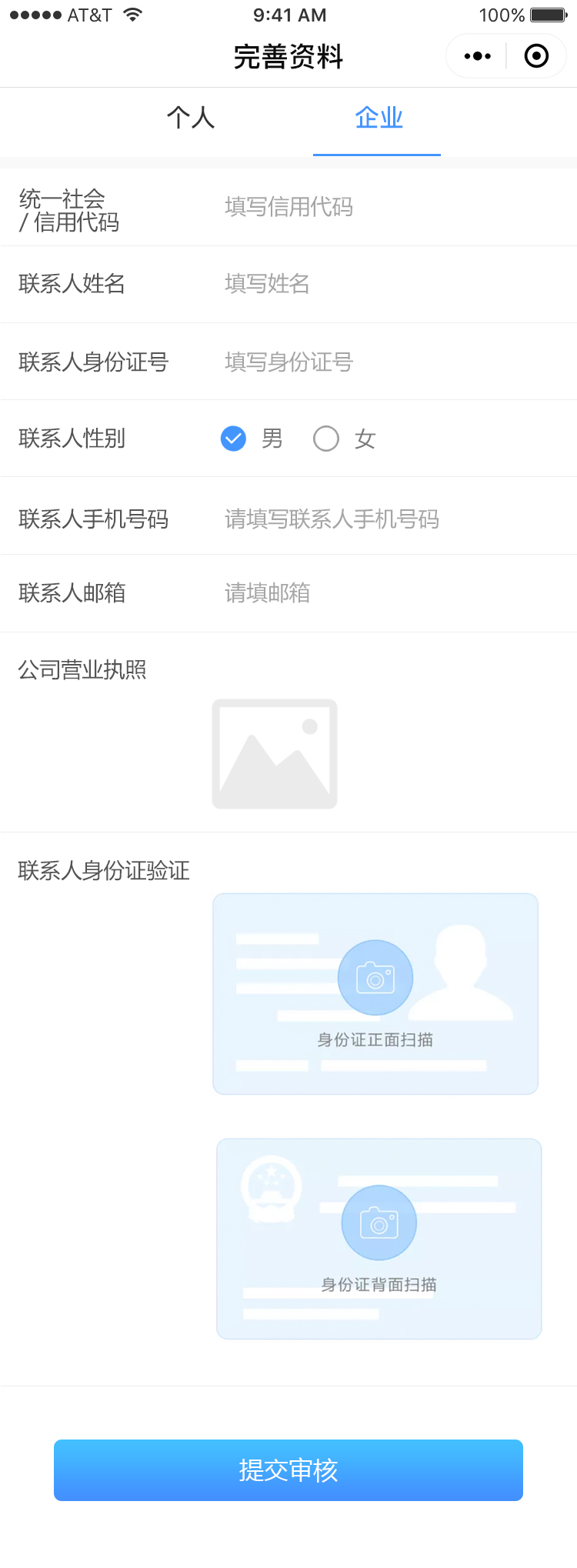Upload the 公司营业执照 image
This screenshot has width=577, height=1568.
(275, 754)
